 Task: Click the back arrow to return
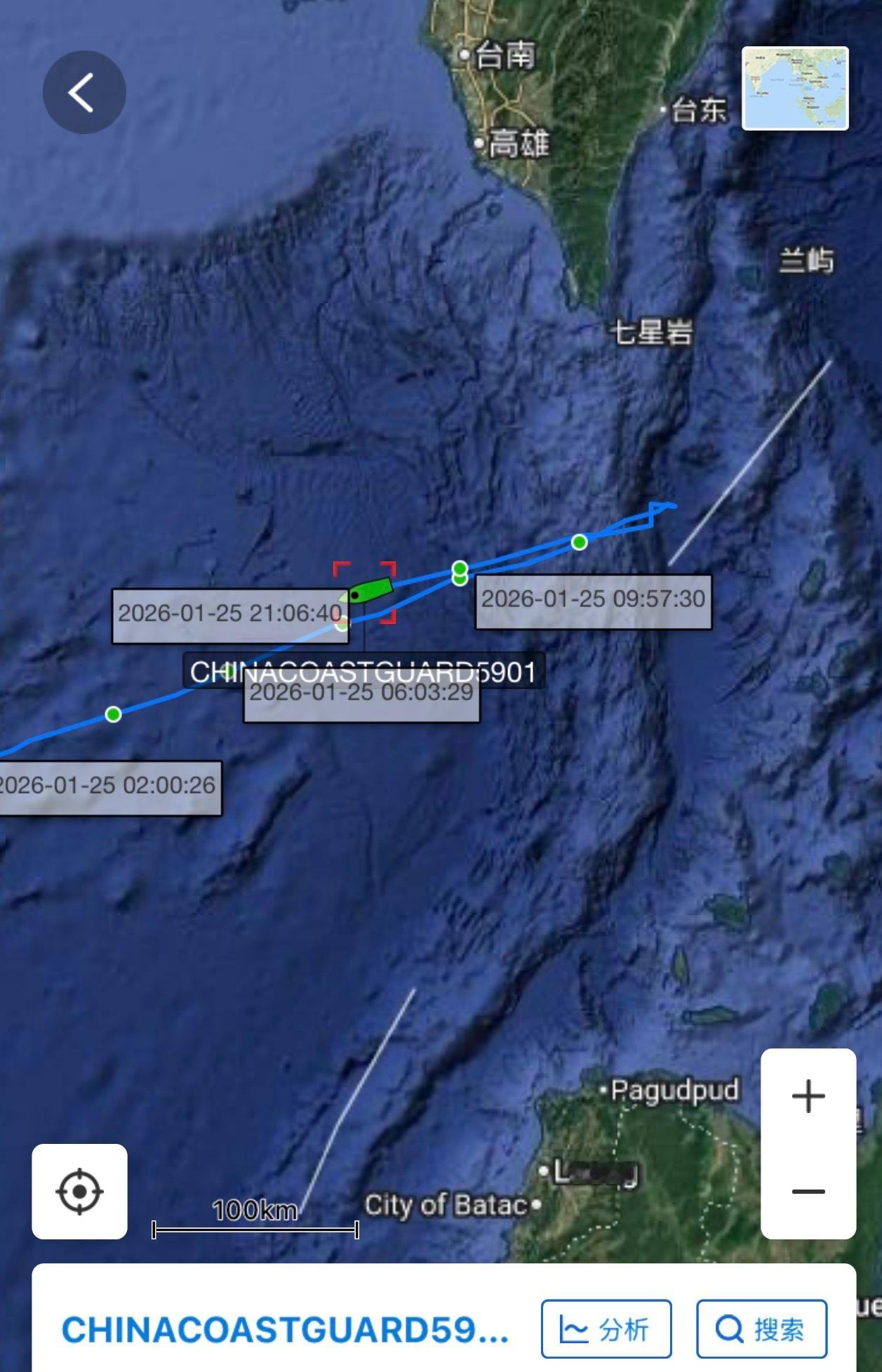point(86,91)
